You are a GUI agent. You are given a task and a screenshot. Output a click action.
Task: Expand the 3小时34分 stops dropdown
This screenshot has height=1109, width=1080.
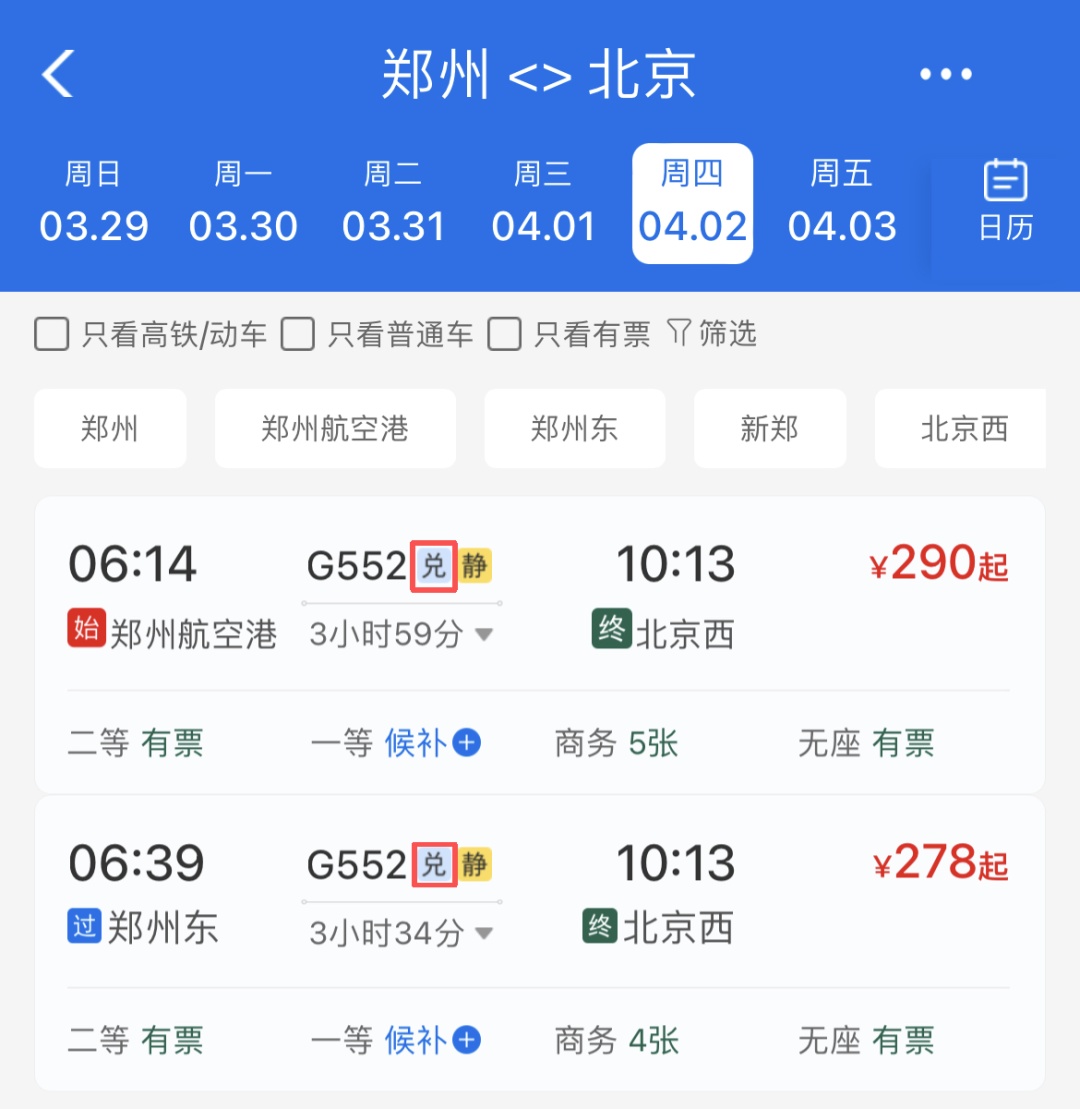[483, 932]
